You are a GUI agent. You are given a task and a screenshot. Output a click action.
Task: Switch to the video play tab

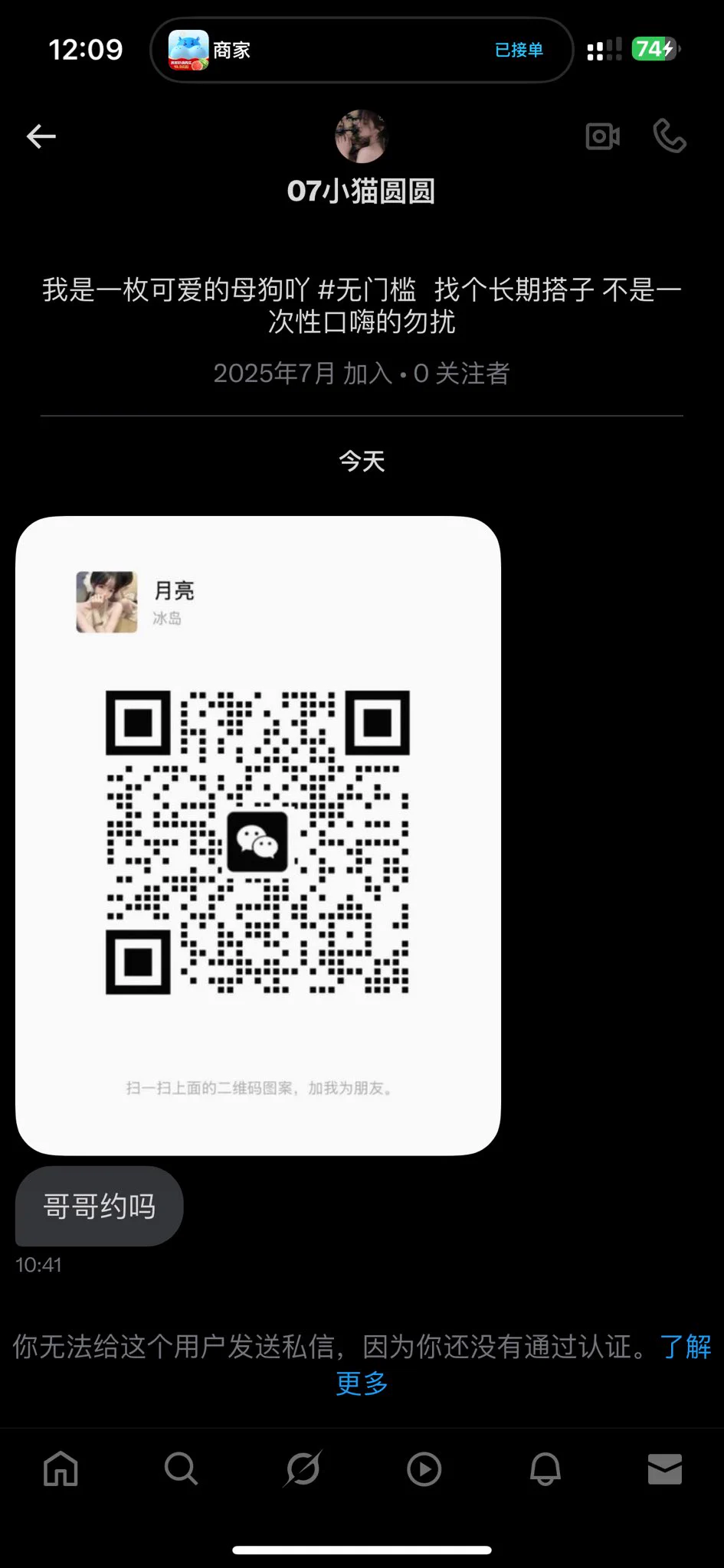[x=424, y=1468]
